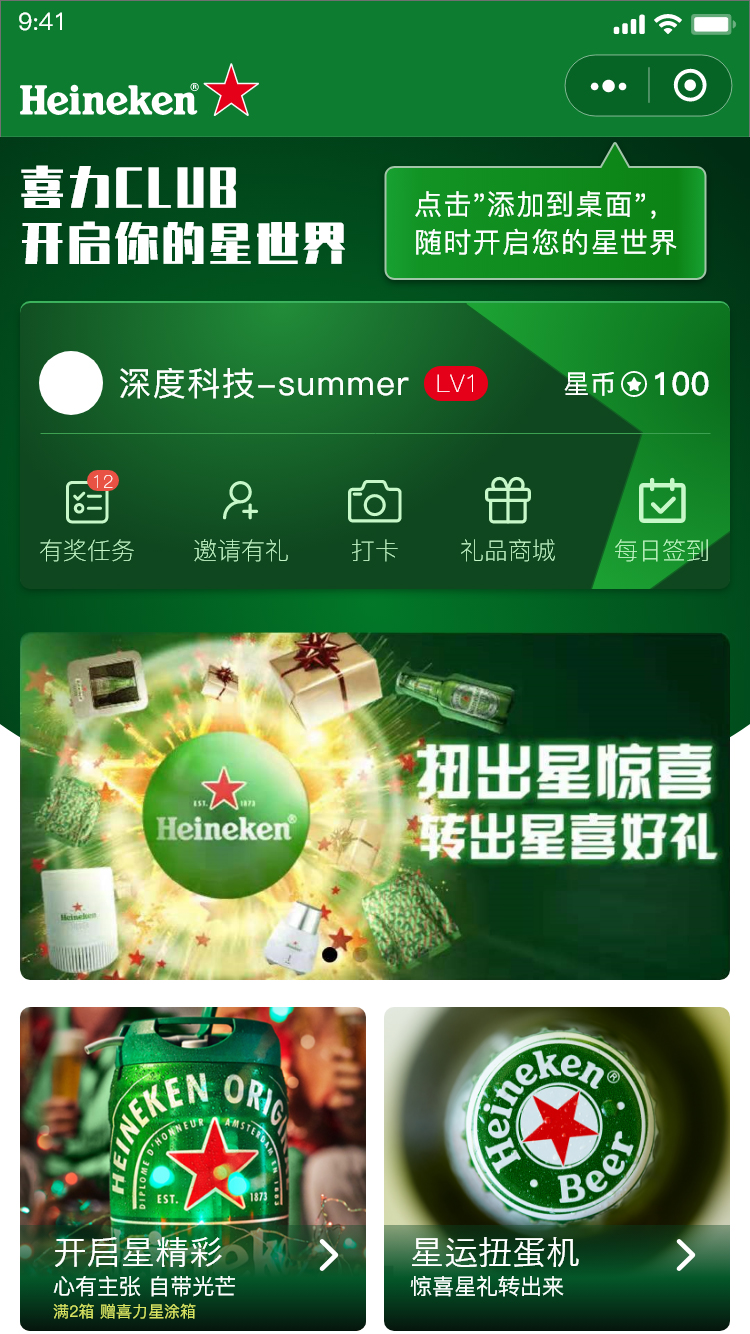The height and width of the screenshot is (1334, 750).
Task: Switch to the second banner slide dot
Action: pos(361,954)
